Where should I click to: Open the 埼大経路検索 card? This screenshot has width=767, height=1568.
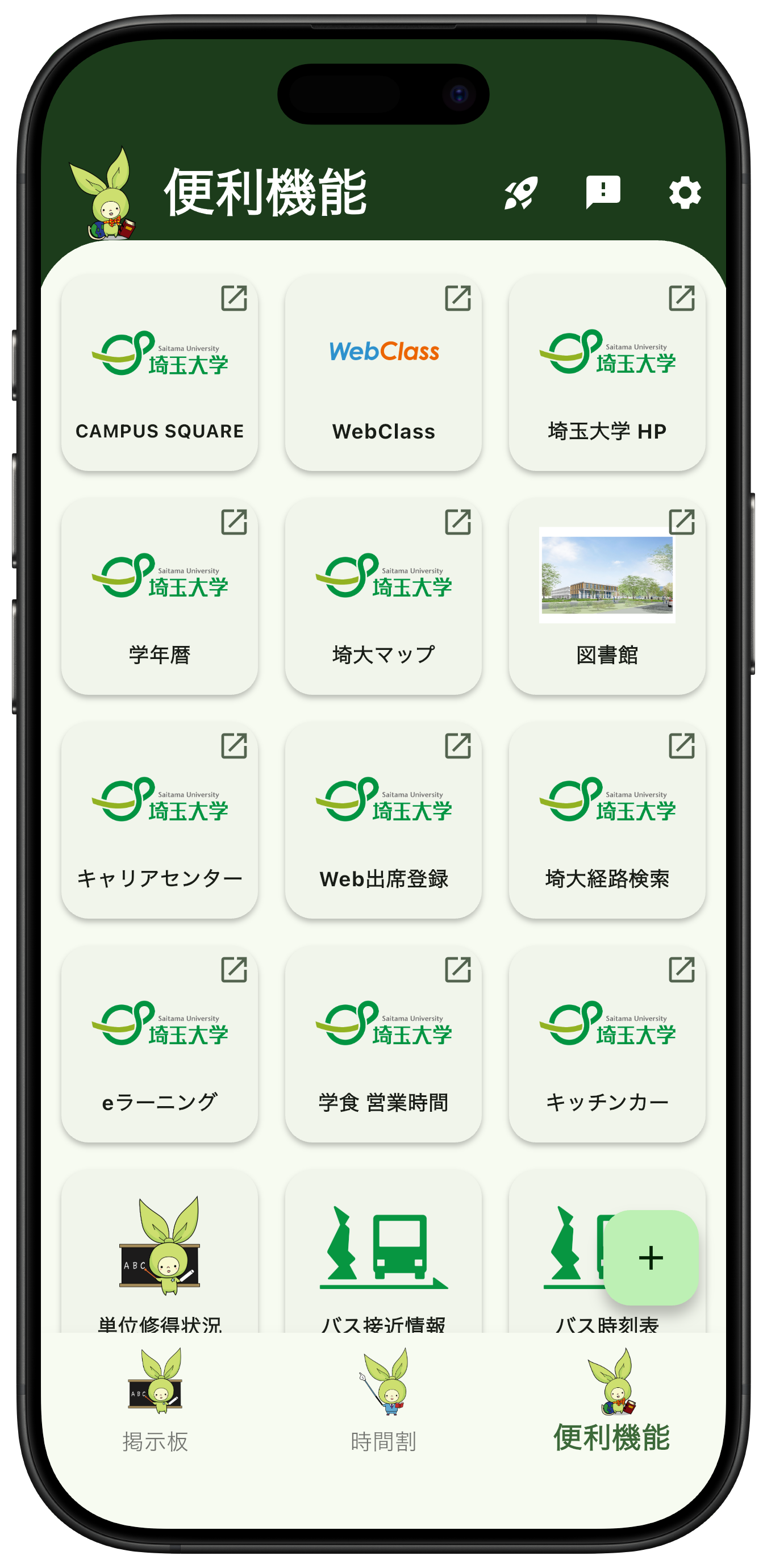[x=607, y=820]
